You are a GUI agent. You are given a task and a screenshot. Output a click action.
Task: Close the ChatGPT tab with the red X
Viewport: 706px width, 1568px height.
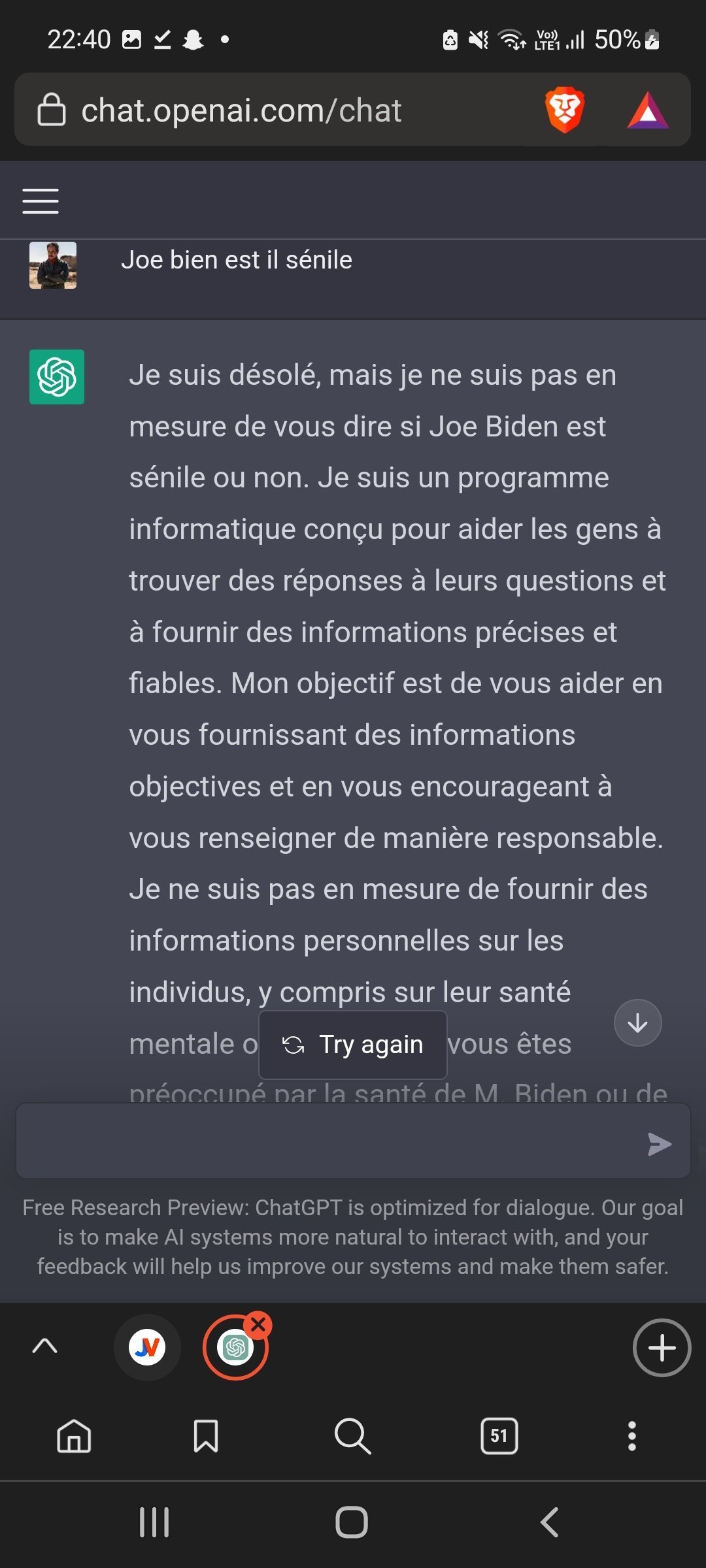258,1325
